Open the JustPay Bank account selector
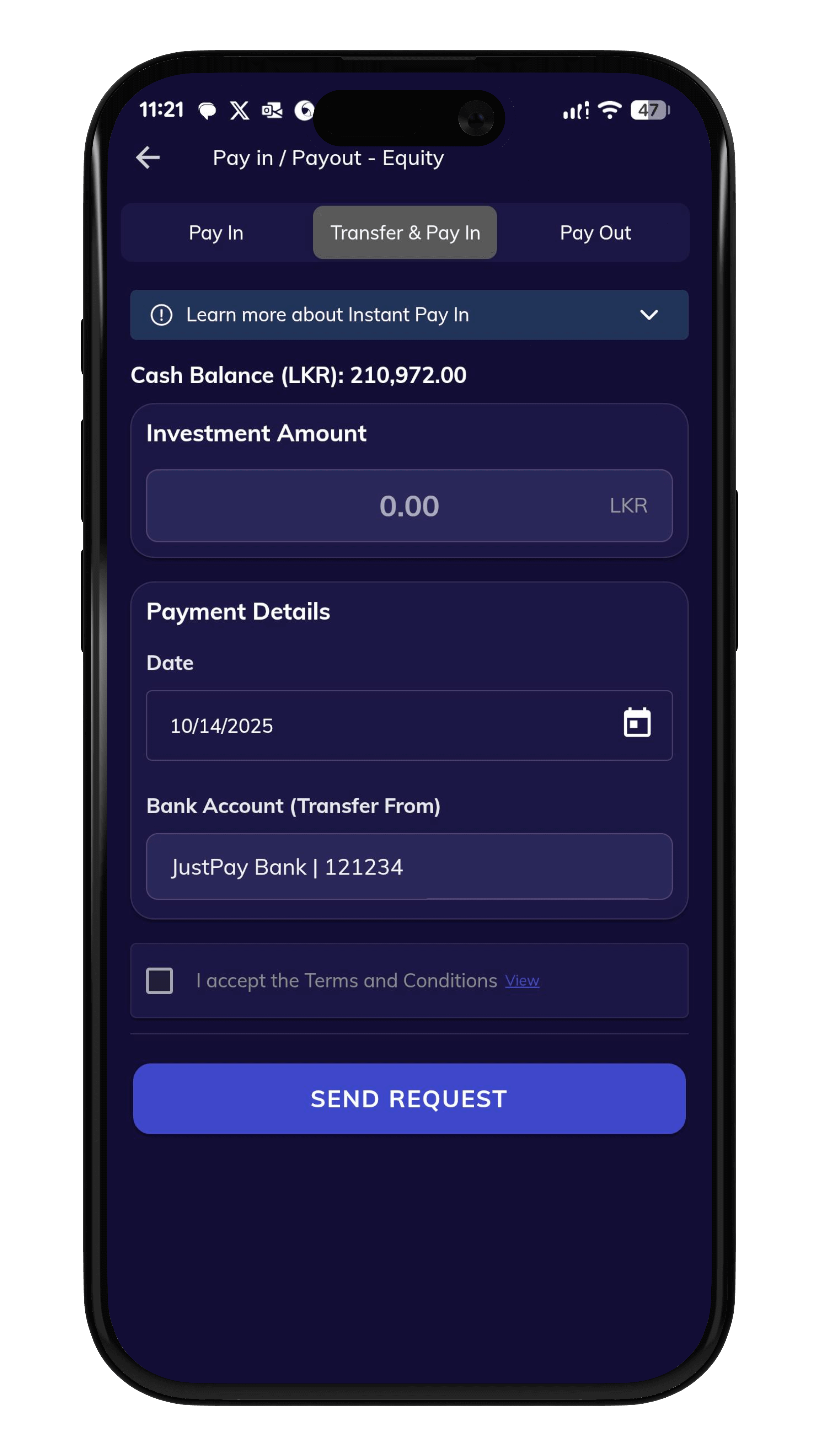 pos(409,867)
